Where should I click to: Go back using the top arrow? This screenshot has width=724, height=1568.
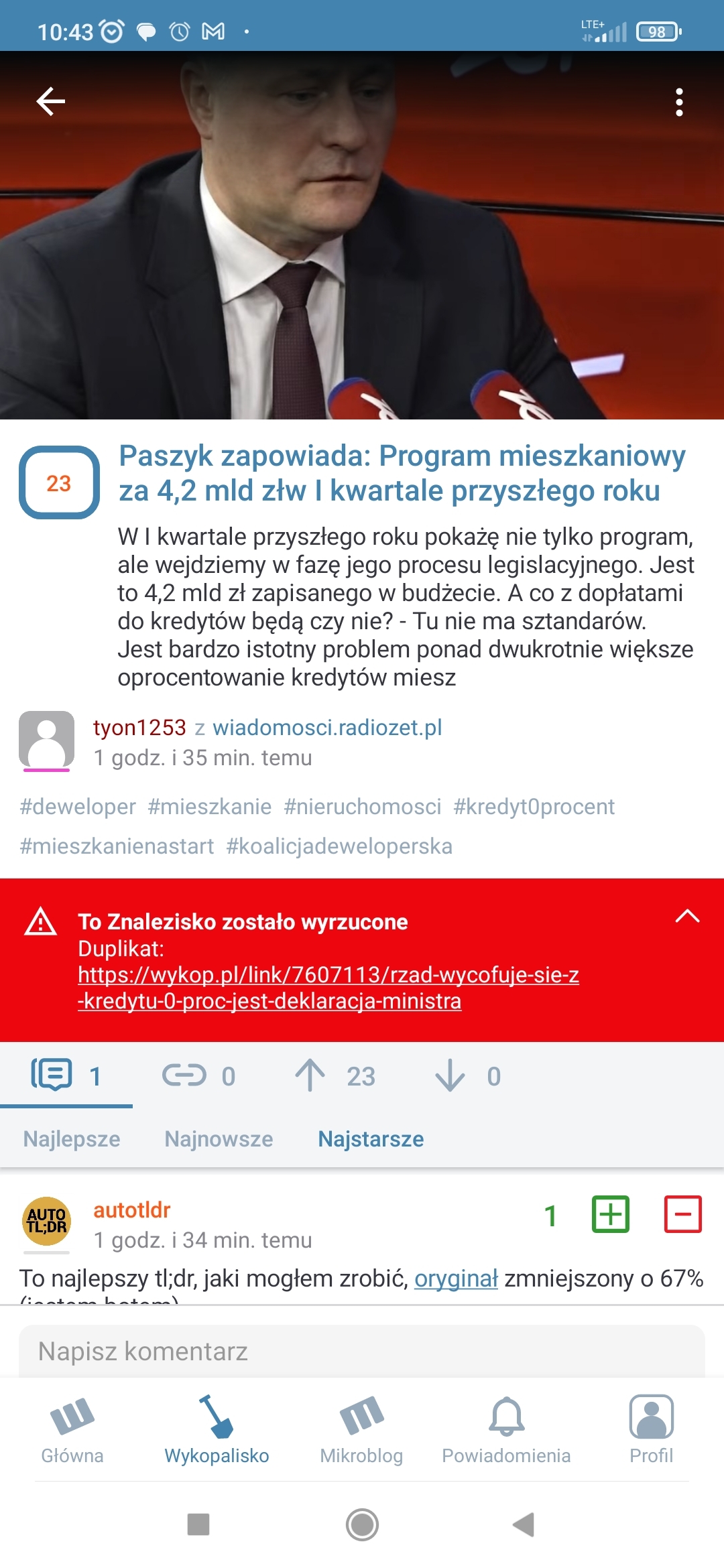pos(50,102)
